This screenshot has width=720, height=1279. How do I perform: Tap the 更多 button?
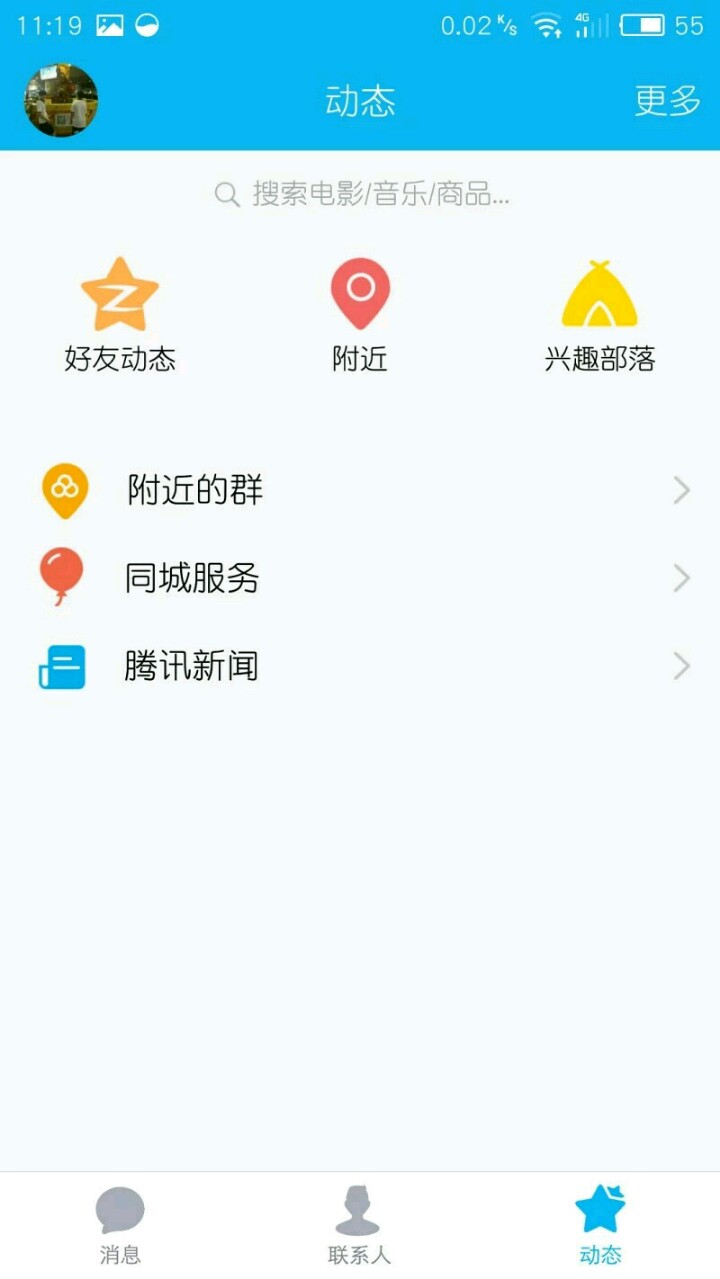click(667, 101)
